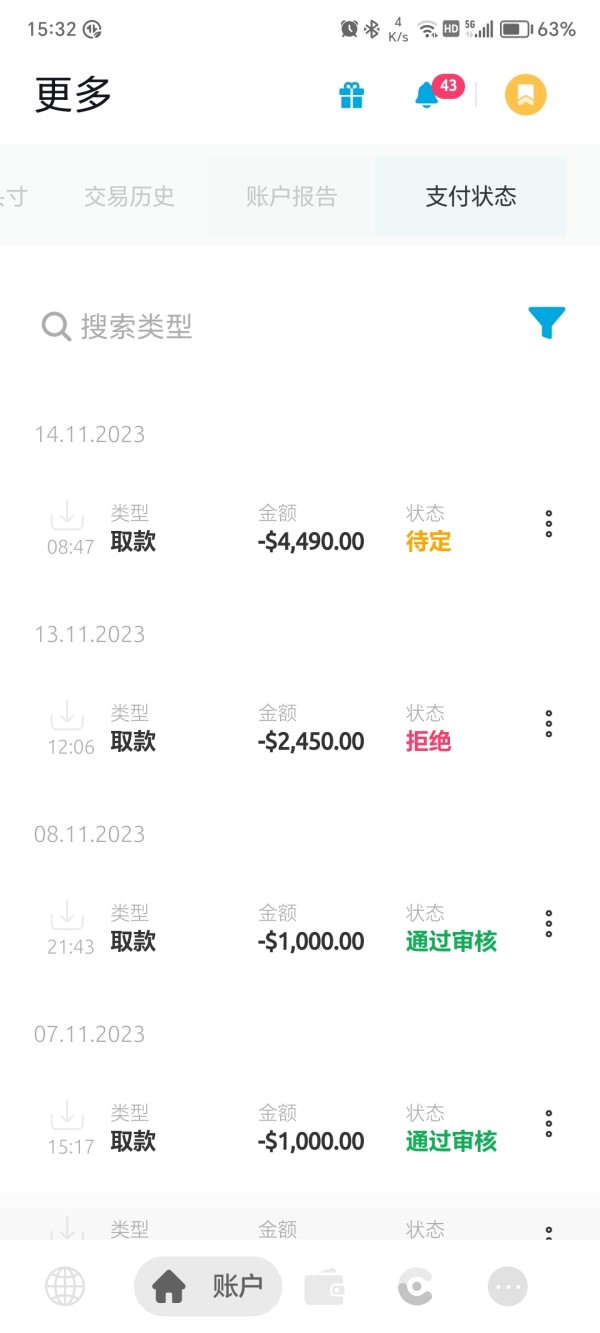This screenshot has height=1333, width=600.
Task: Open the gift rewards icon
Action: (x=351, y=95)
